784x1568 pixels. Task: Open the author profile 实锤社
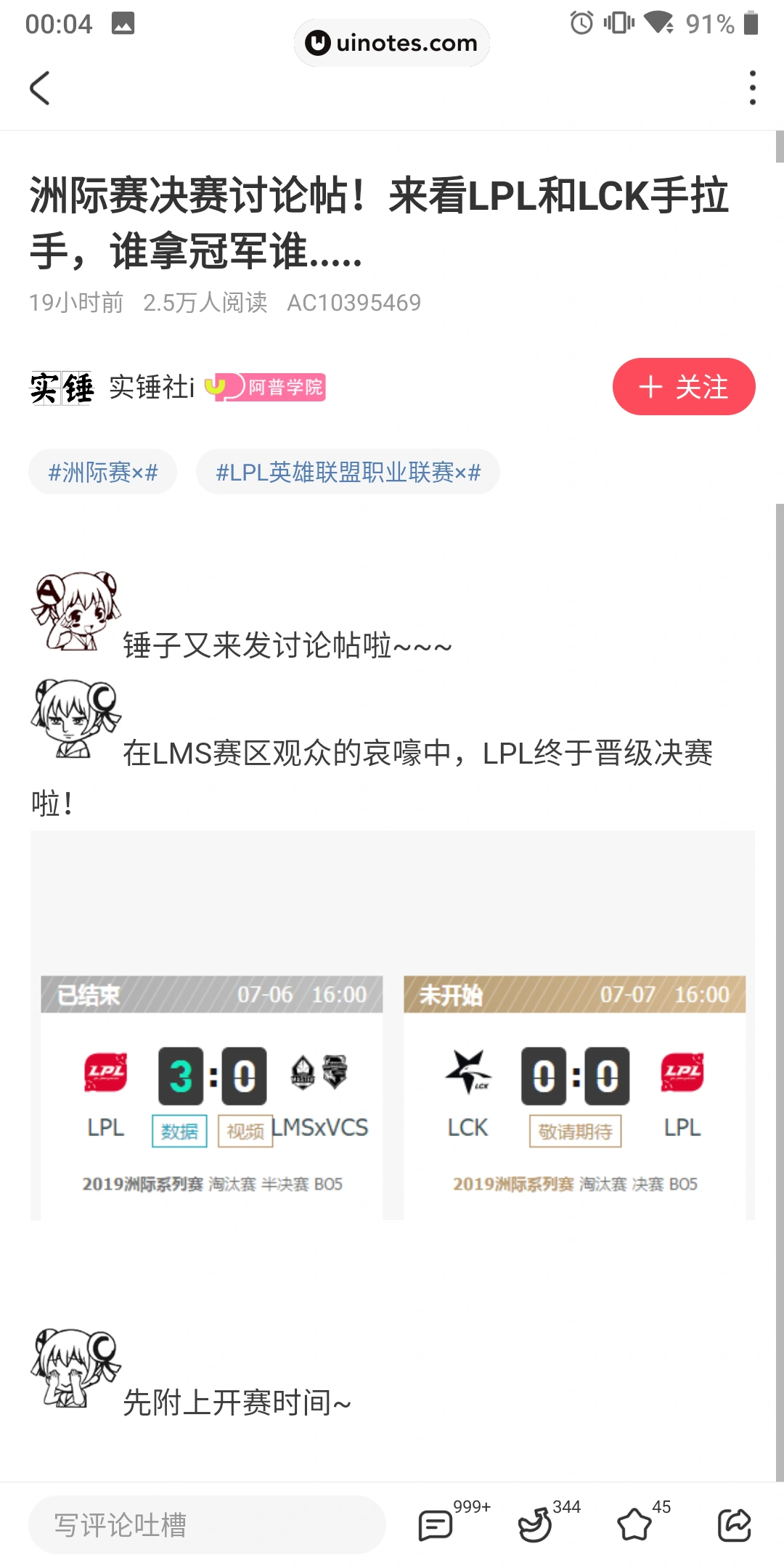(151, 387)
